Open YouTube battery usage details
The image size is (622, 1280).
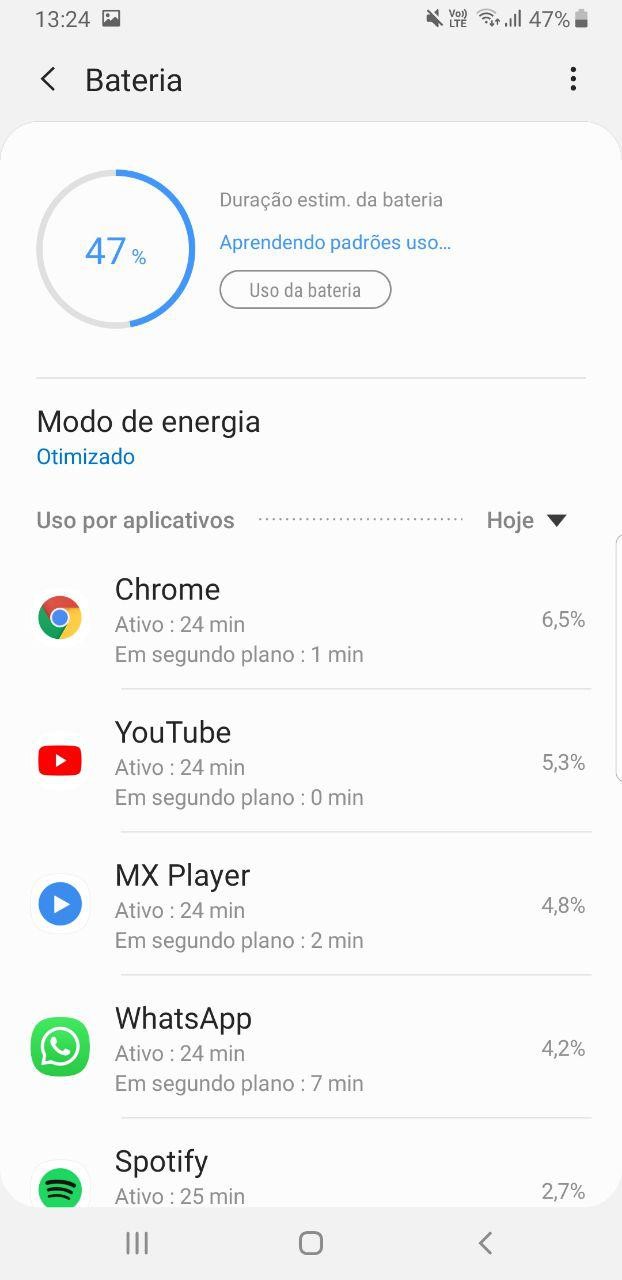click(x=310, y=763)
